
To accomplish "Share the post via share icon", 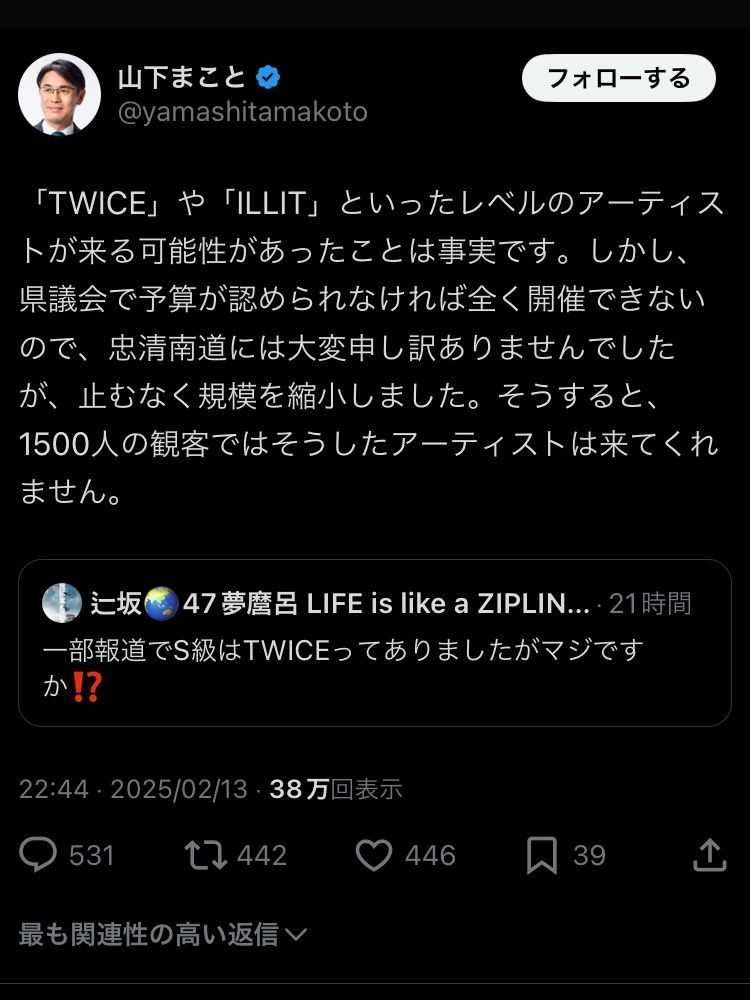I will click(x=708, y=855).
